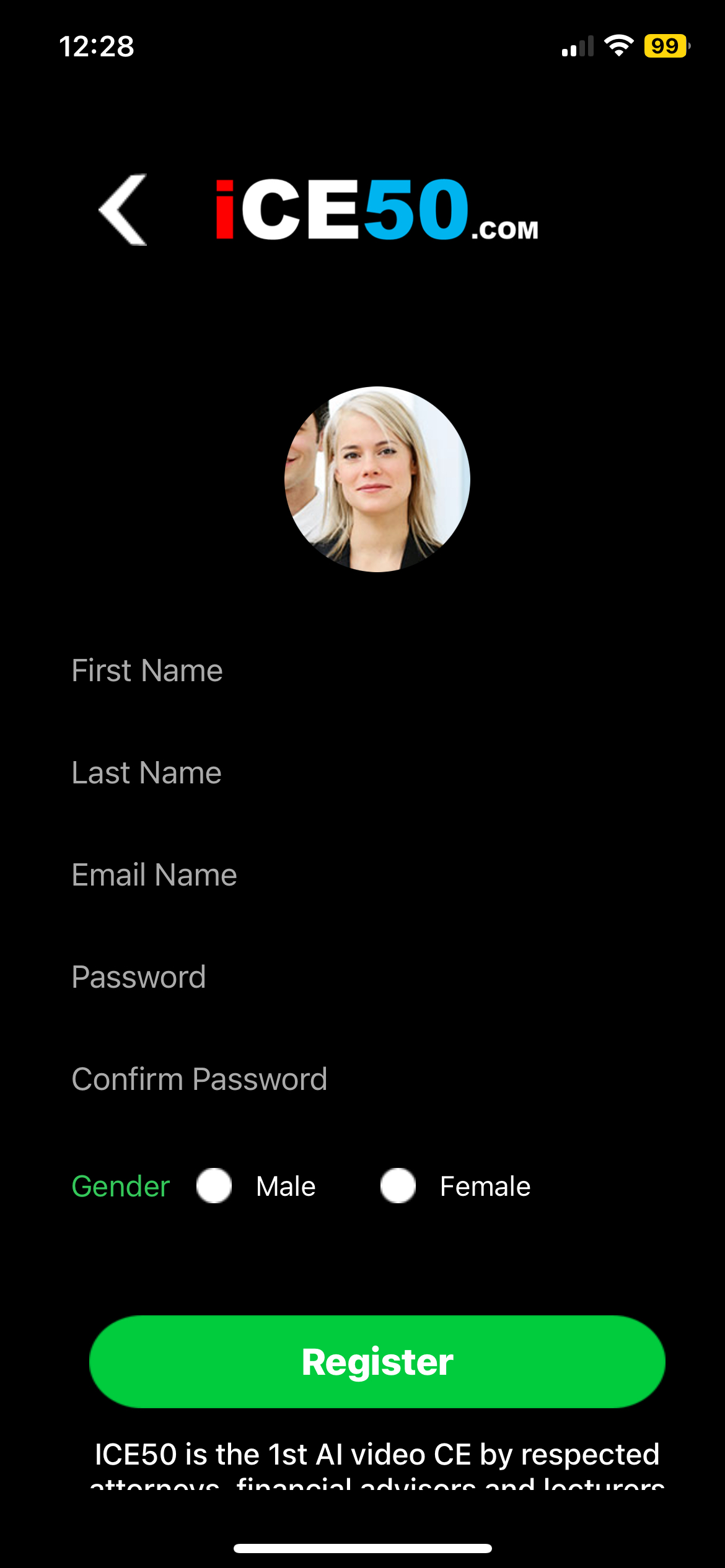725x1568 pixels.
Task: Tap the profile photo to change it
Action: [377, 479]
